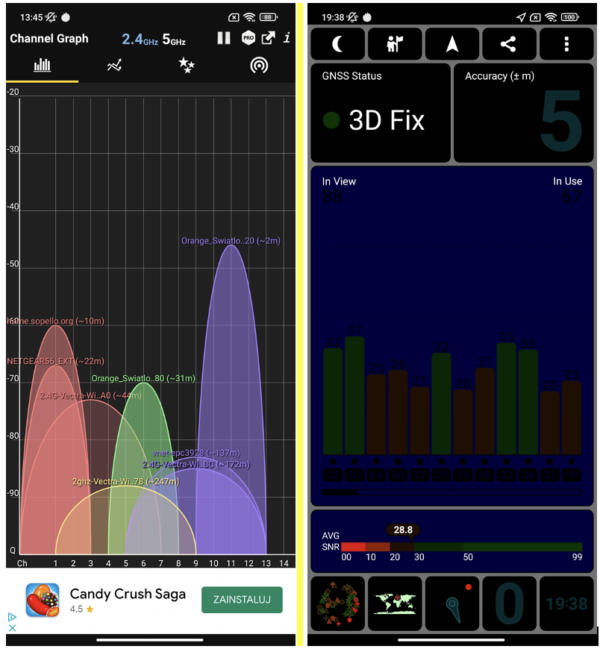This screenshot has width=600, height=649.
Task: Pause the Wi-Fi channel scan
Action: coord(224,38)
